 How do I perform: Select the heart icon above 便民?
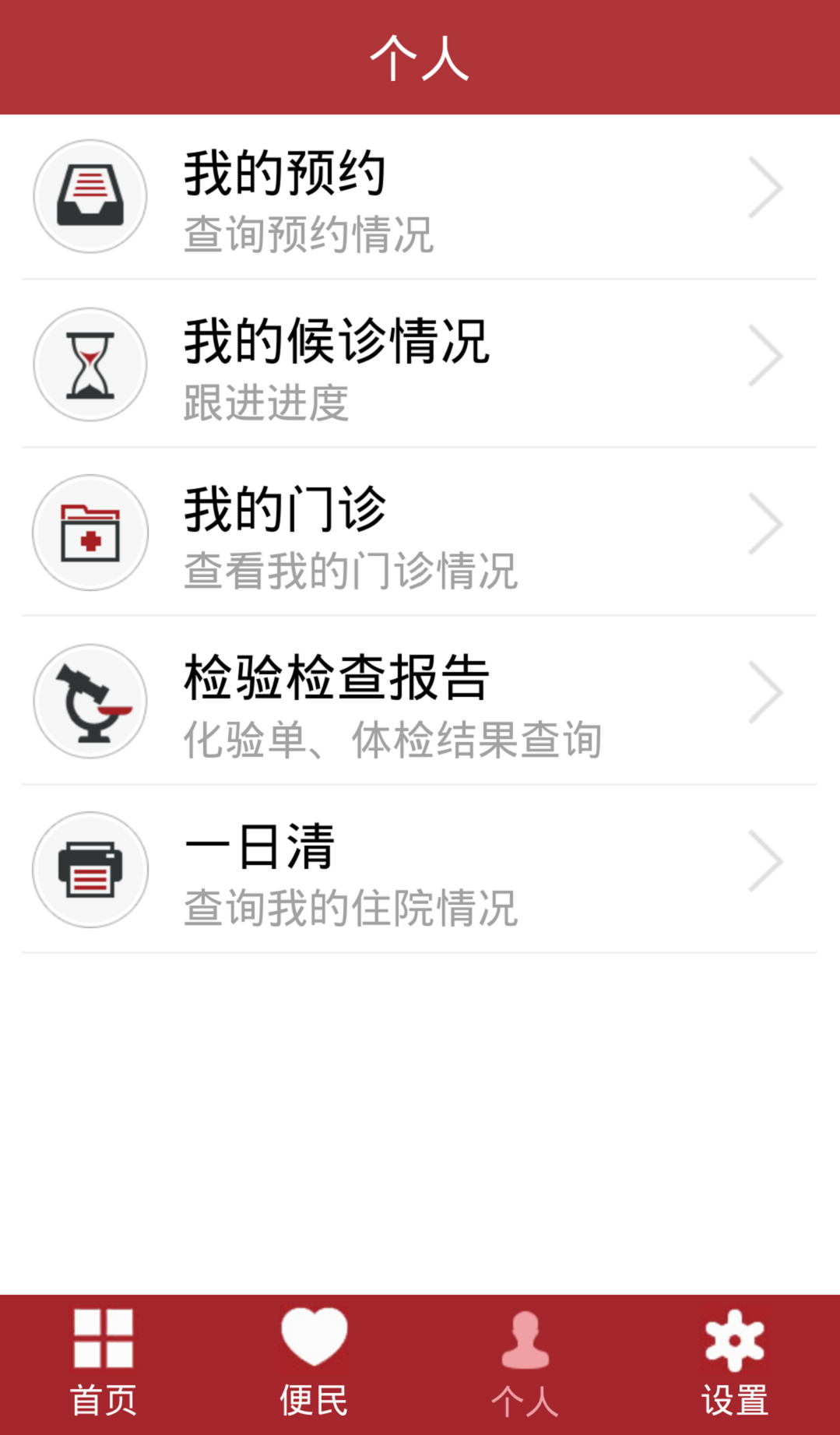pos(313,1336)
